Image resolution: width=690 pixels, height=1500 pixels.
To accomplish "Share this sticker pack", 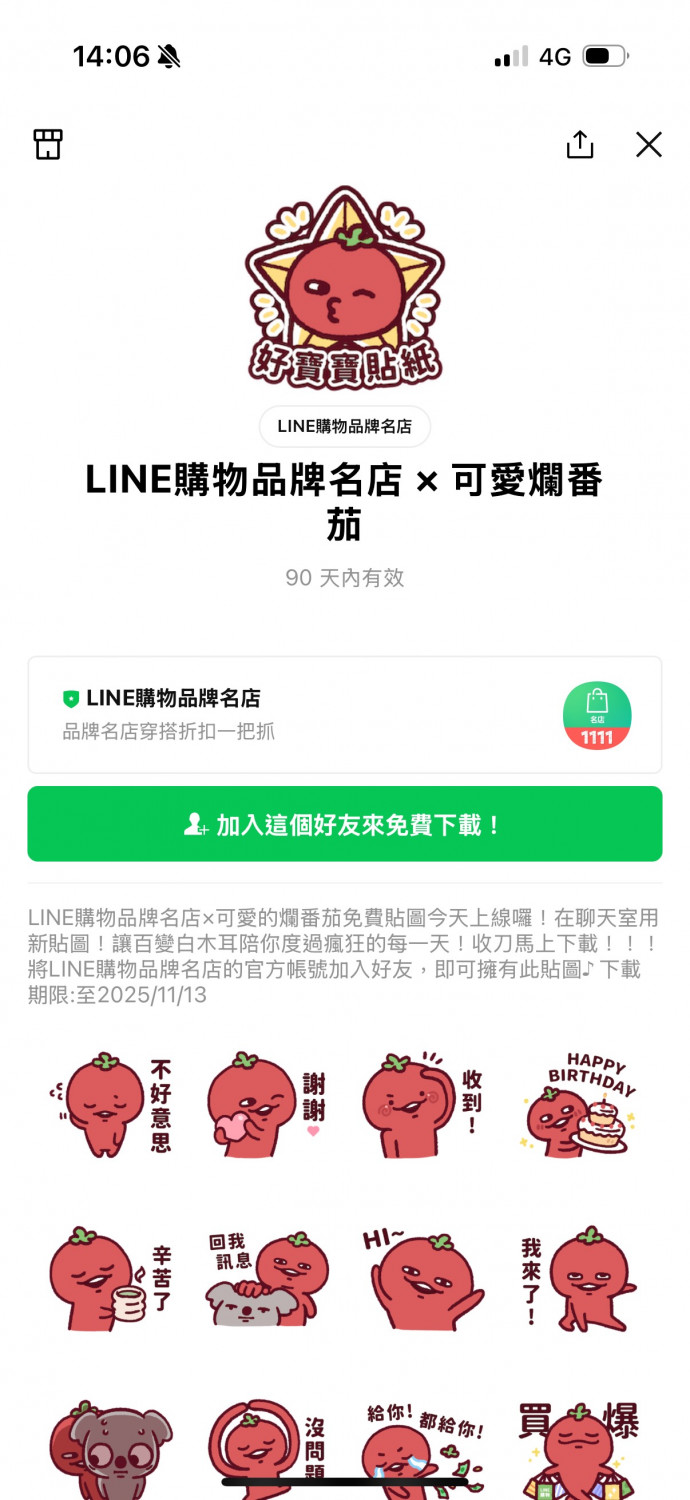I will (x=580, y=144).
